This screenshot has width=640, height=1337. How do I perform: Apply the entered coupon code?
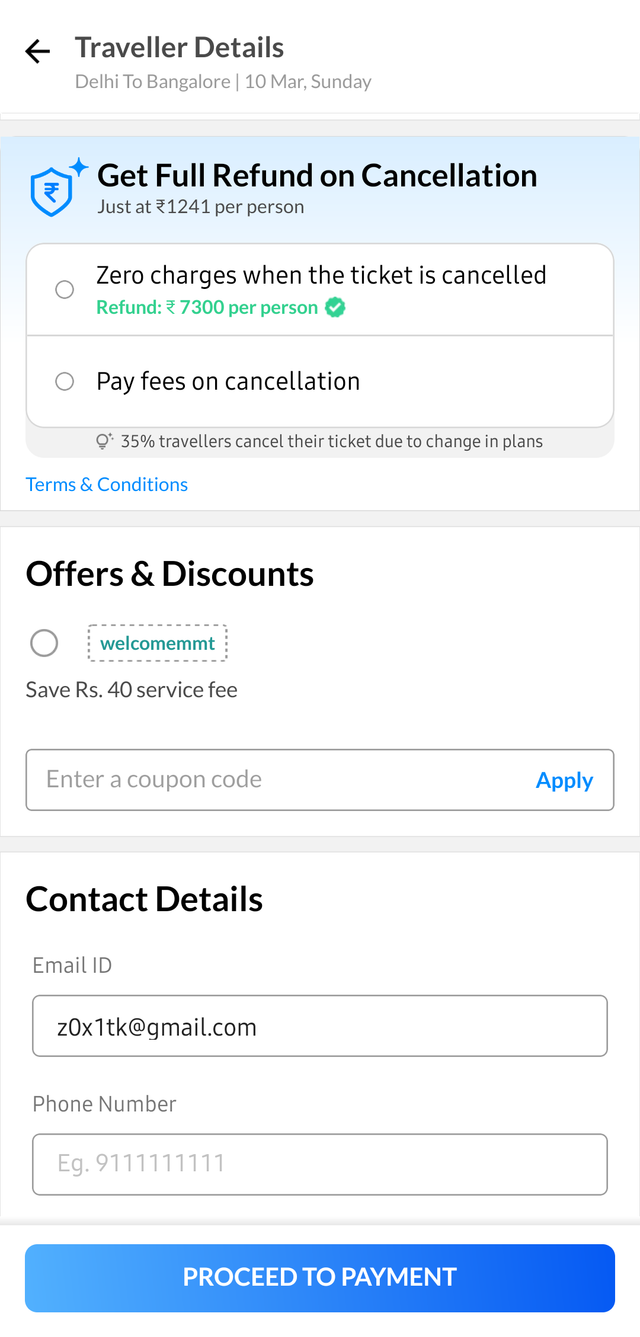pos(564,780)
